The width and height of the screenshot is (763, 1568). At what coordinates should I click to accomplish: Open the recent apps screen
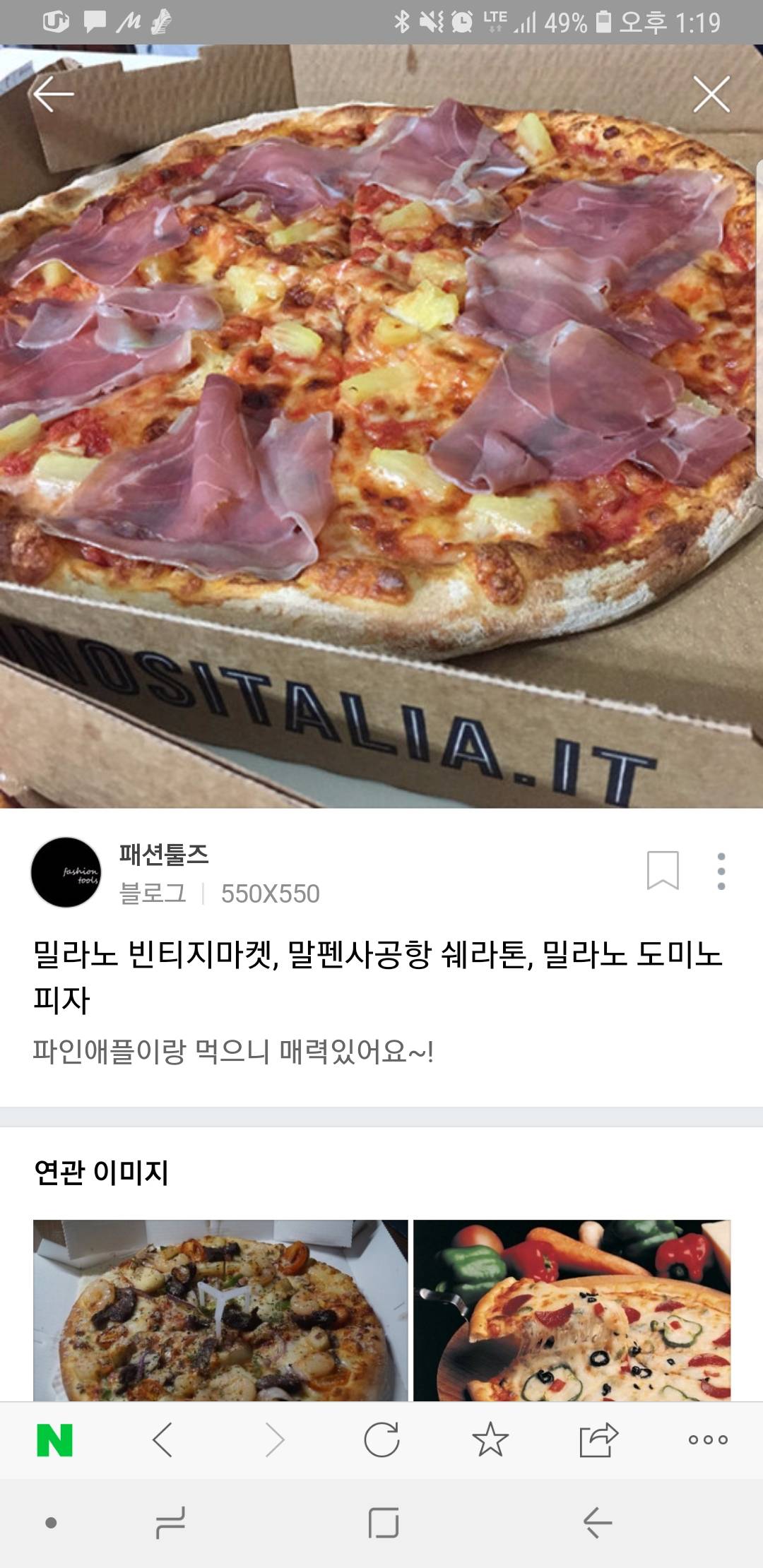170,1522
